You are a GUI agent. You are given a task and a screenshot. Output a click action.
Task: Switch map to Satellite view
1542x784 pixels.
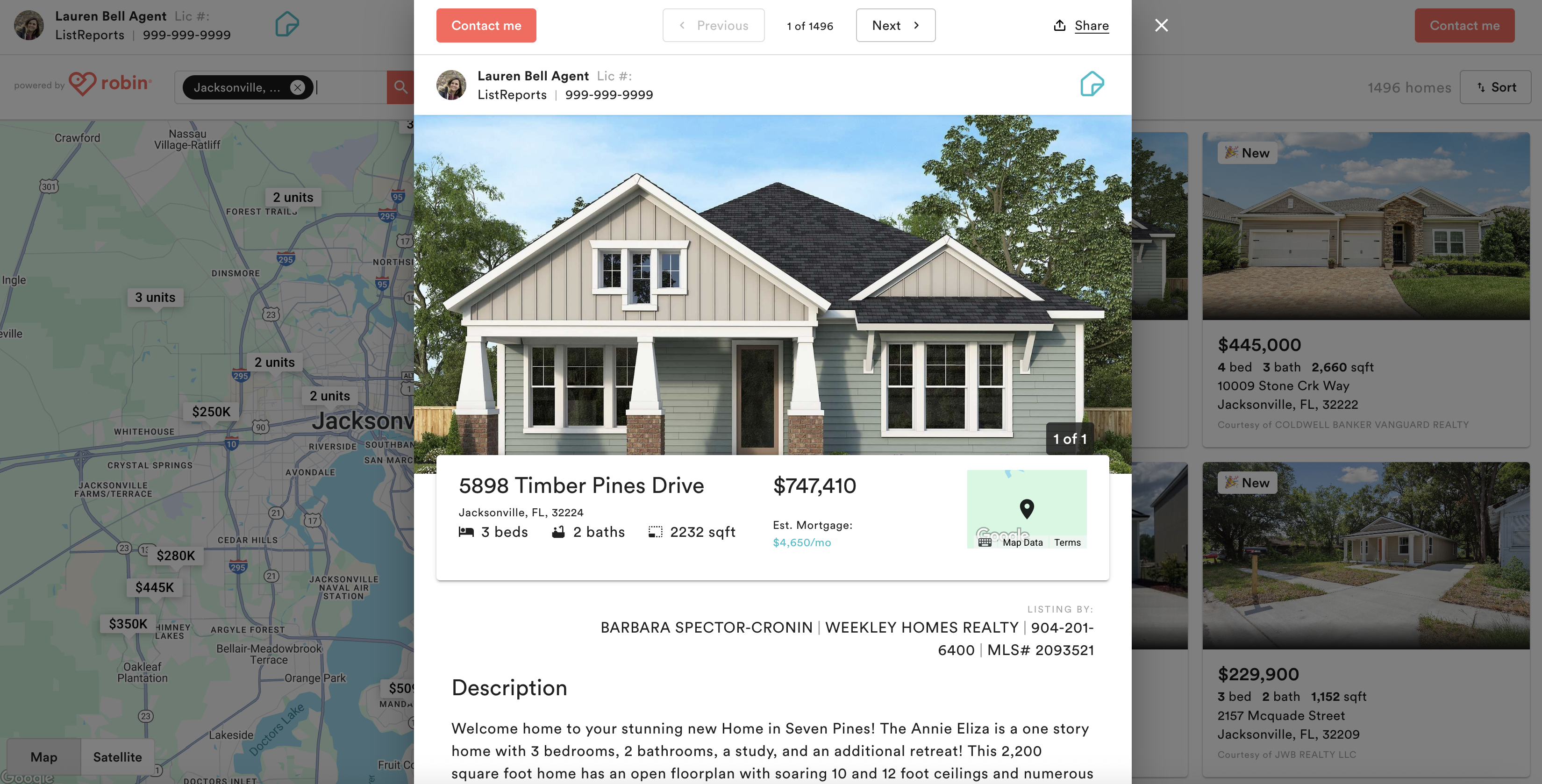coord(117,757)
